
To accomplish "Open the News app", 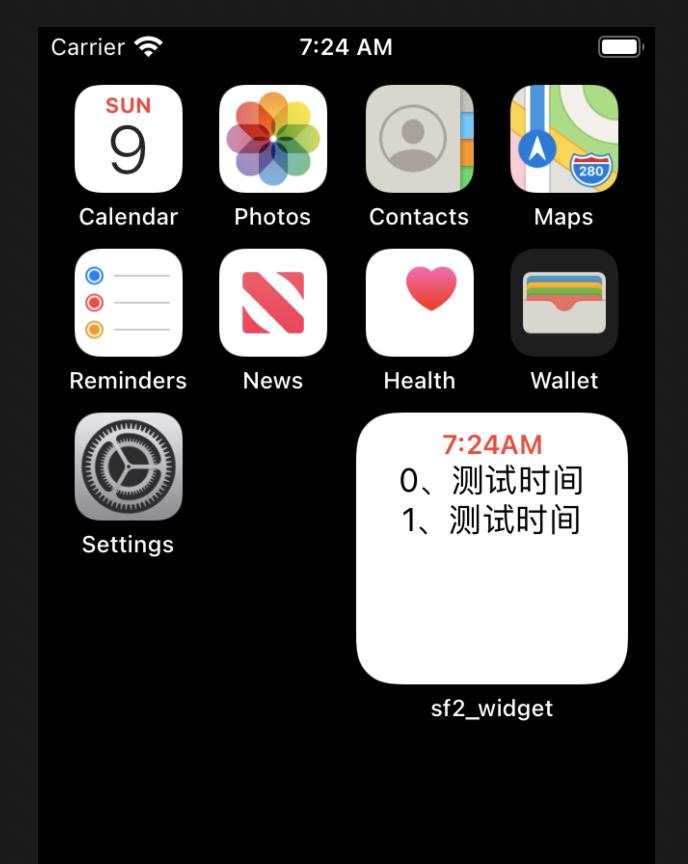I will tap(273, 303).
